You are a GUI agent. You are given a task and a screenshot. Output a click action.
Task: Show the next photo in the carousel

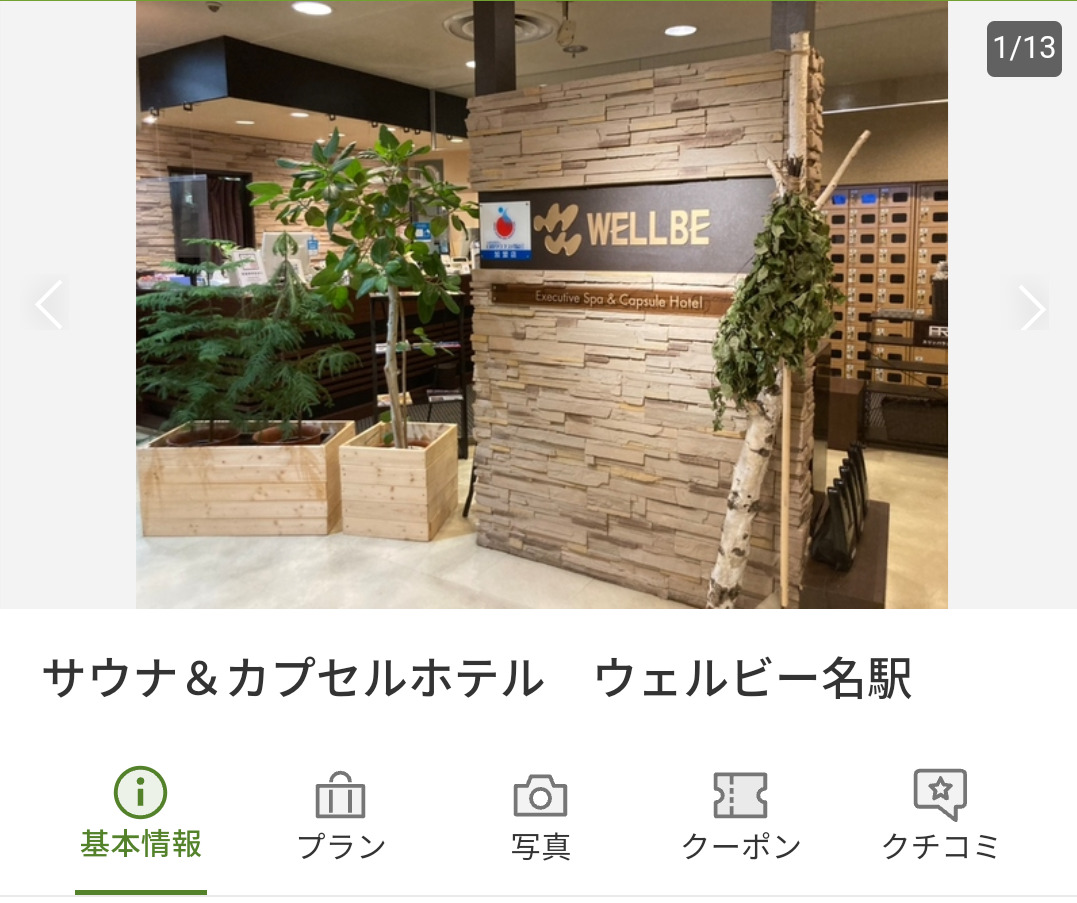point(1030,306)
